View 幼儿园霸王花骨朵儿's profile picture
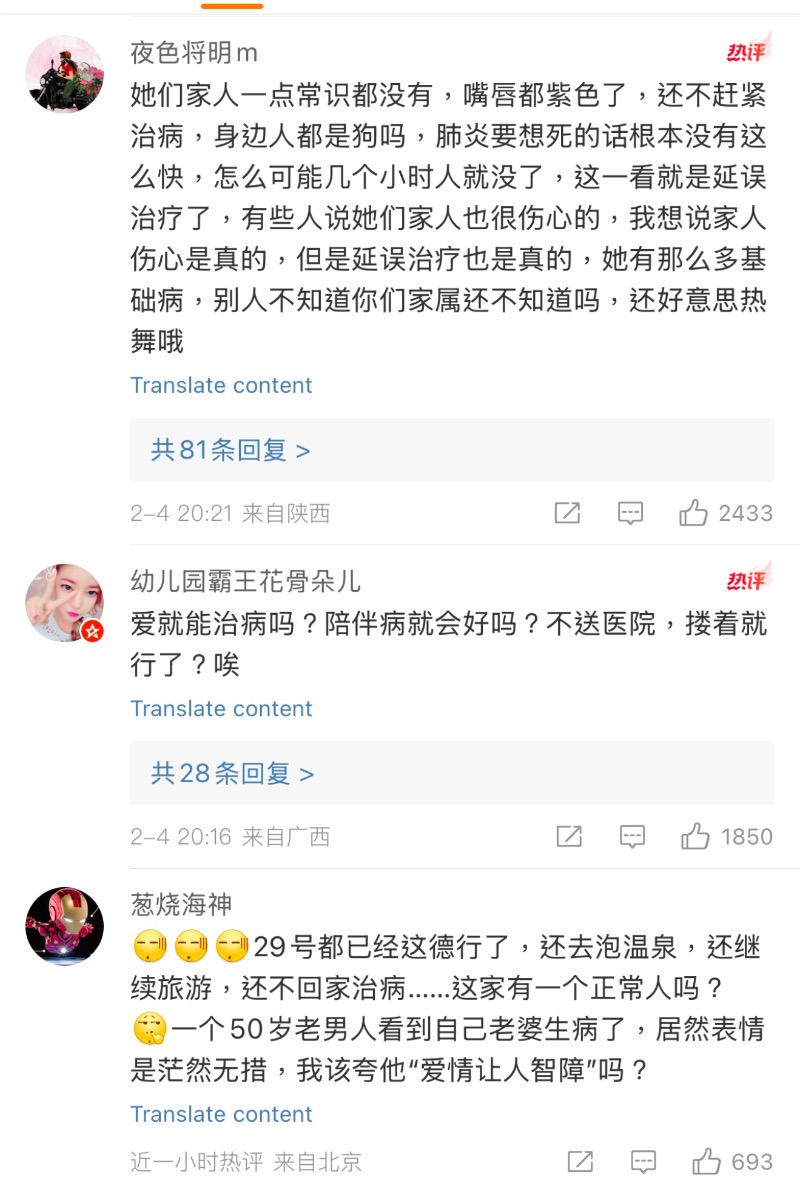This screenshot has height=1186, width=800. (x=64, y=602)
